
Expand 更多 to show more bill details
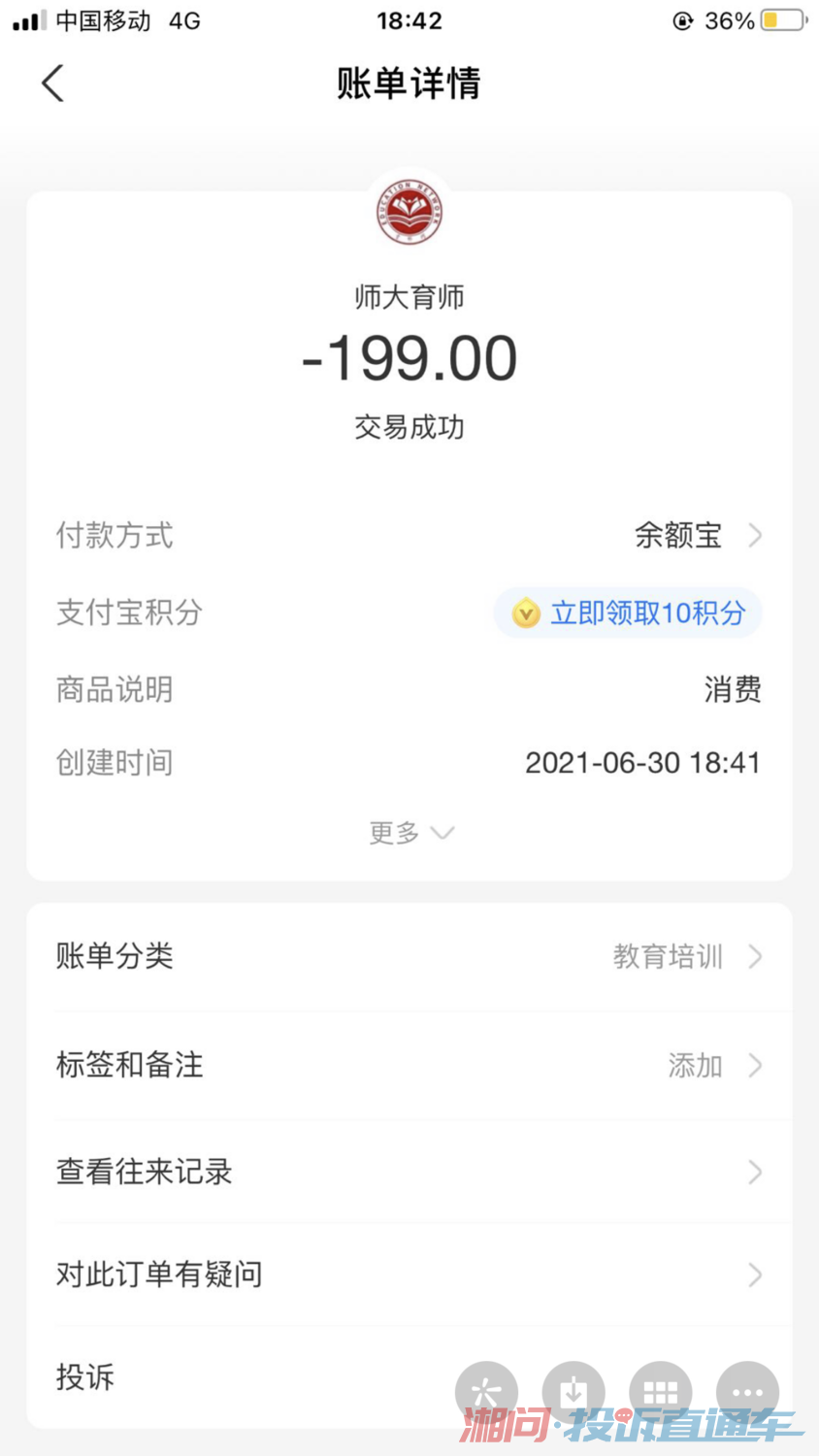(x=410, y=833)
